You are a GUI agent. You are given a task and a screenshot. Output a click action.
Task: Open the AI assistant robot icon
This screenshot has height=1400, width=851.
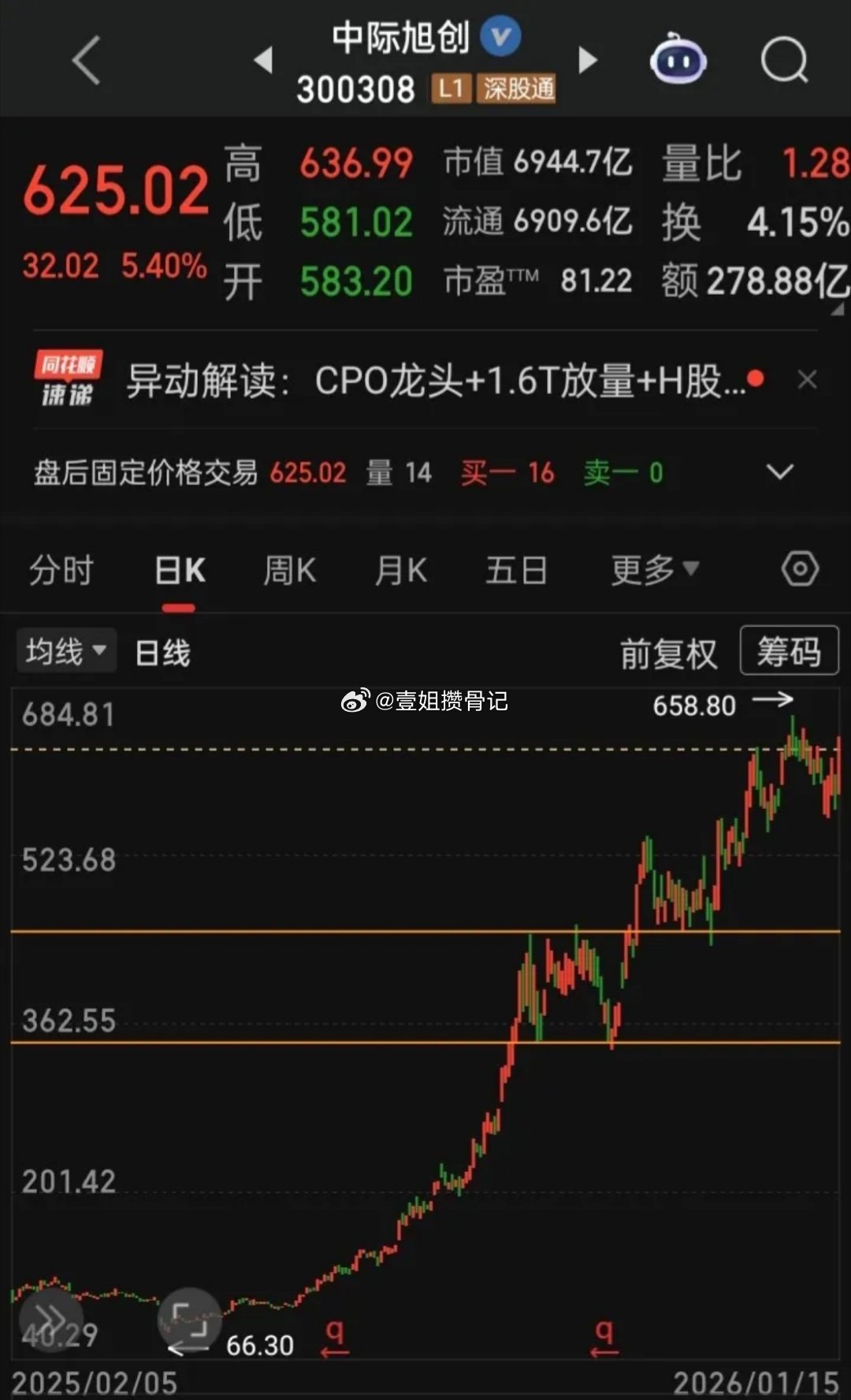679,60
